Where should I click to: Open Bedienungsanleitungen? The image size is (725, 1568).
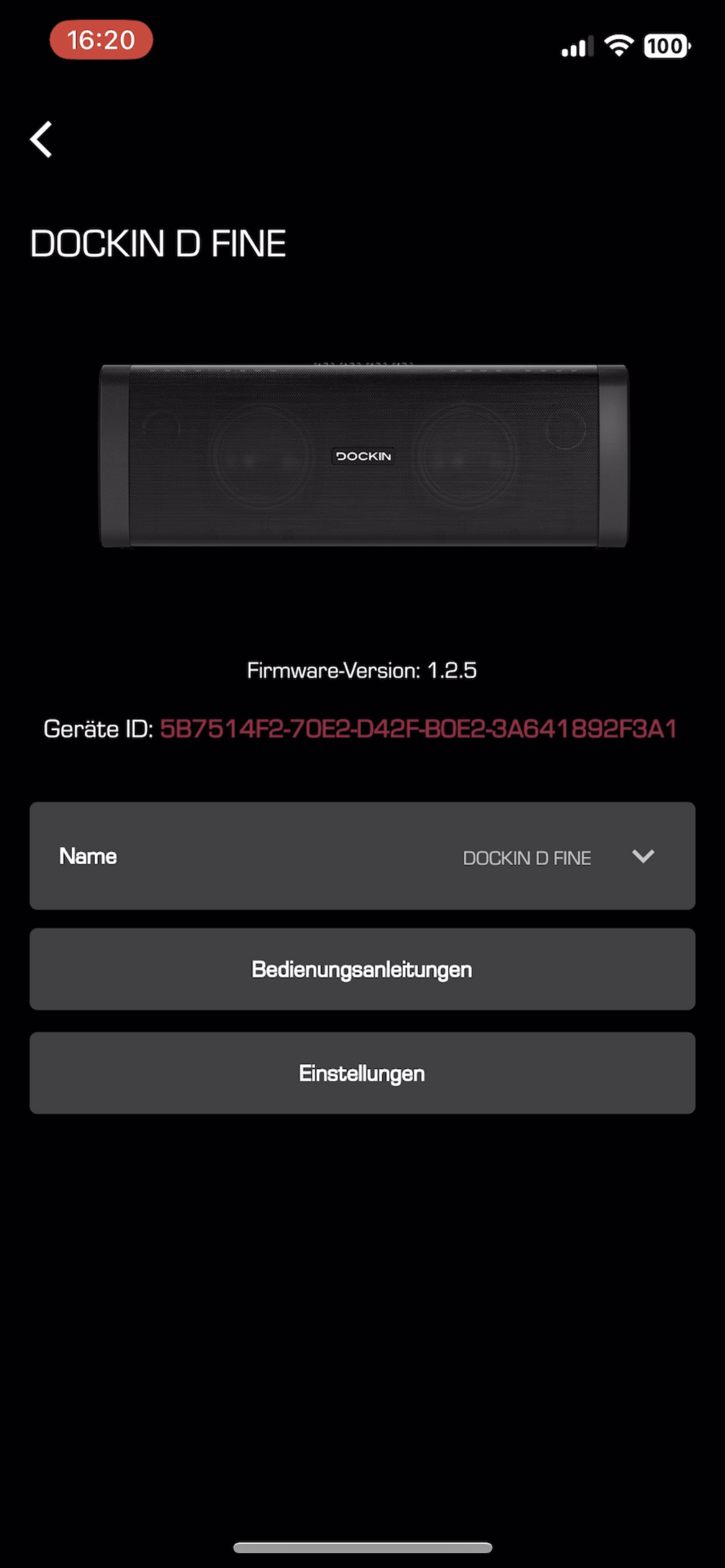point(362,969)
